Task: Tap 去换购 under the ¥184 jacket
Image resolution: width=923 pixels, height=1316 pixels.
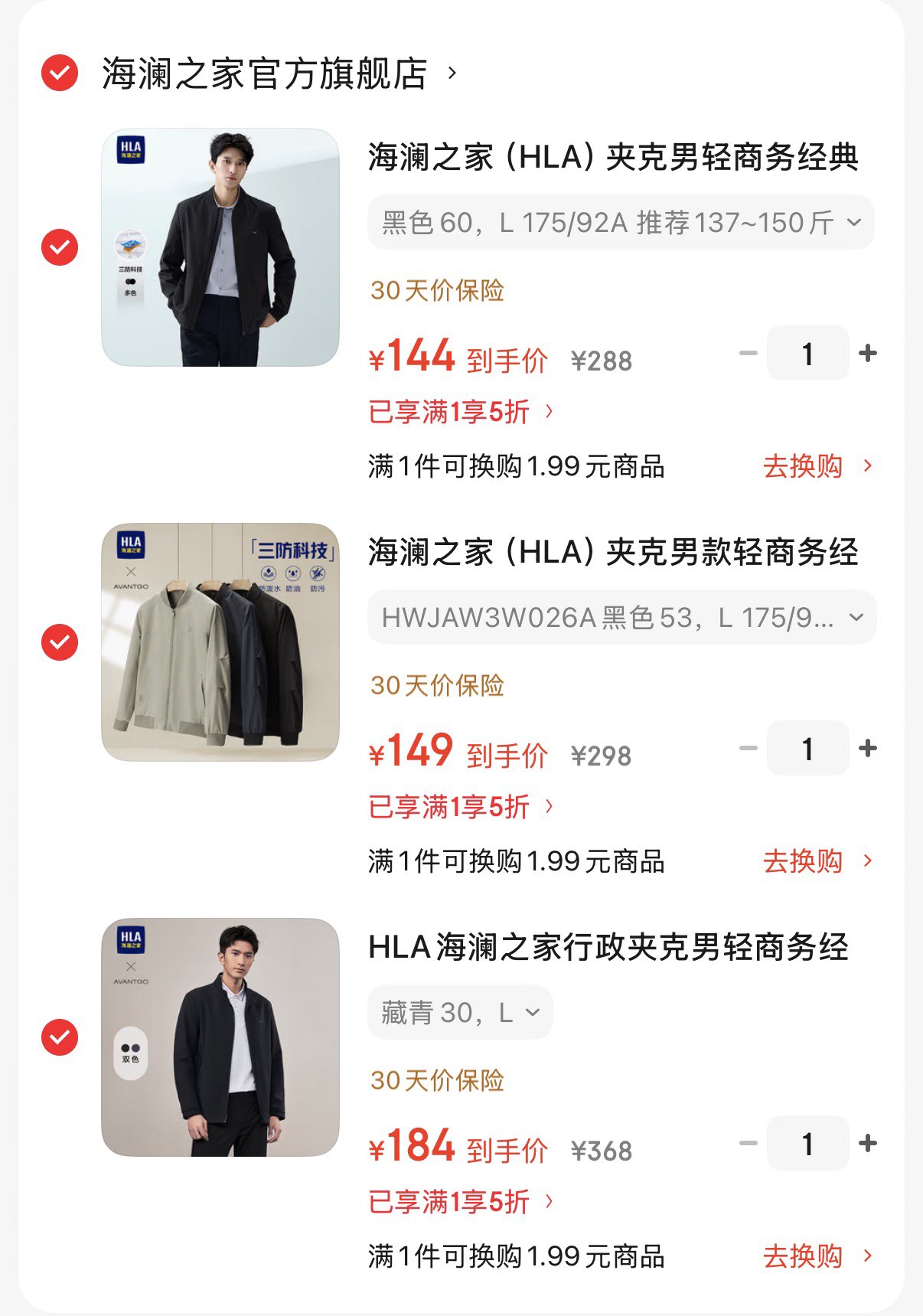Action: 816,1256
